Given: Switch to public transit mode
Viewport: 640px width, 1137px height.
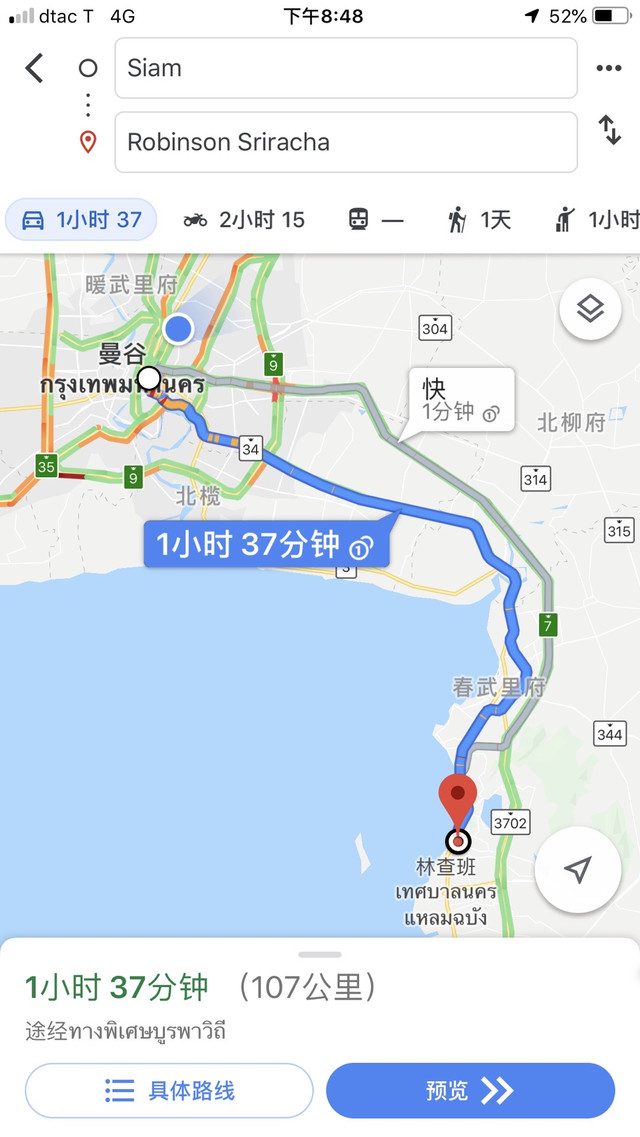Looking at the screenshot, I should [x=375, y=220].
